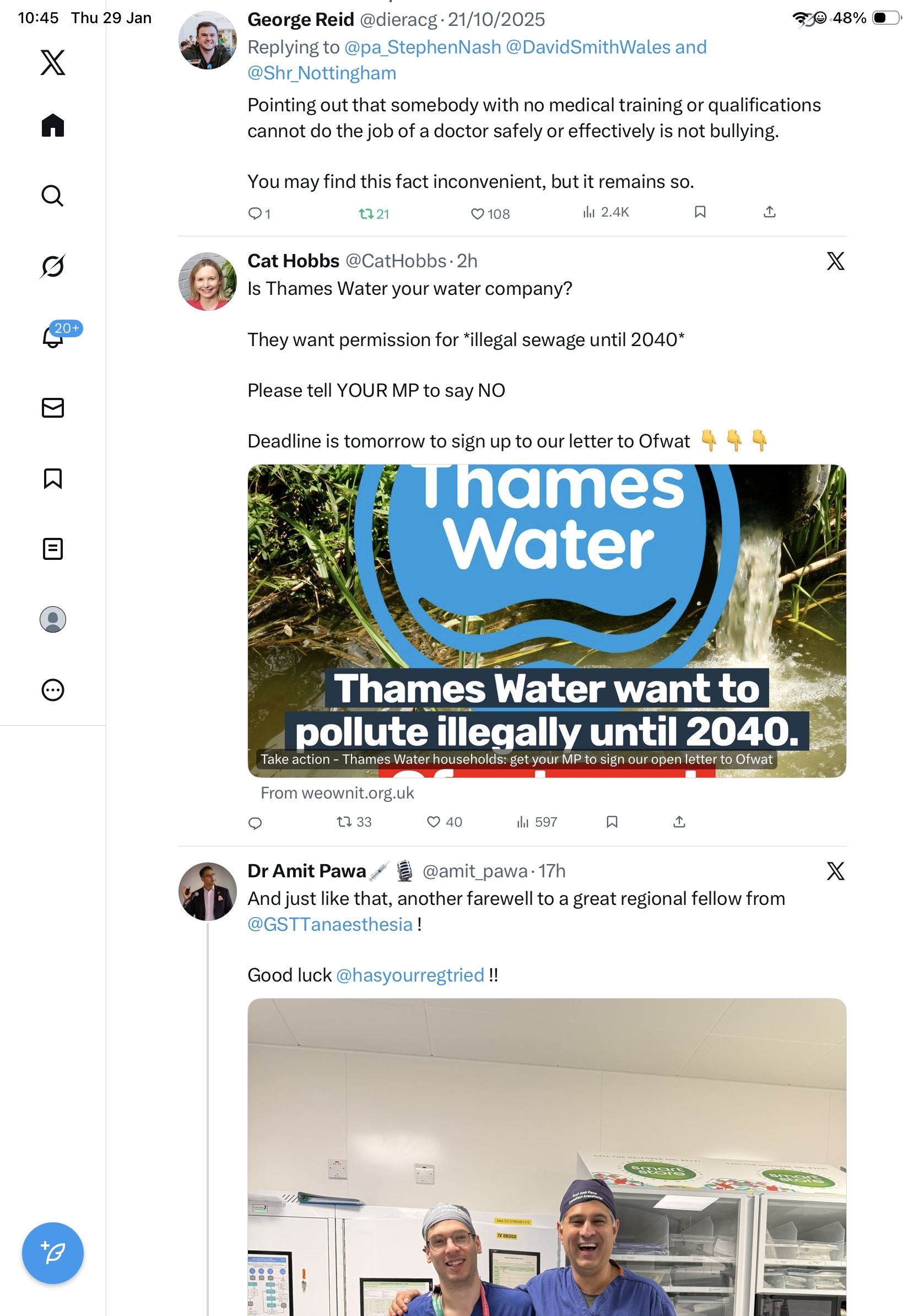The height and width of the screenshot is (1316, 919).
Task: Open the search explore tab
Action: pyautogui.click(x=53, y=196)
